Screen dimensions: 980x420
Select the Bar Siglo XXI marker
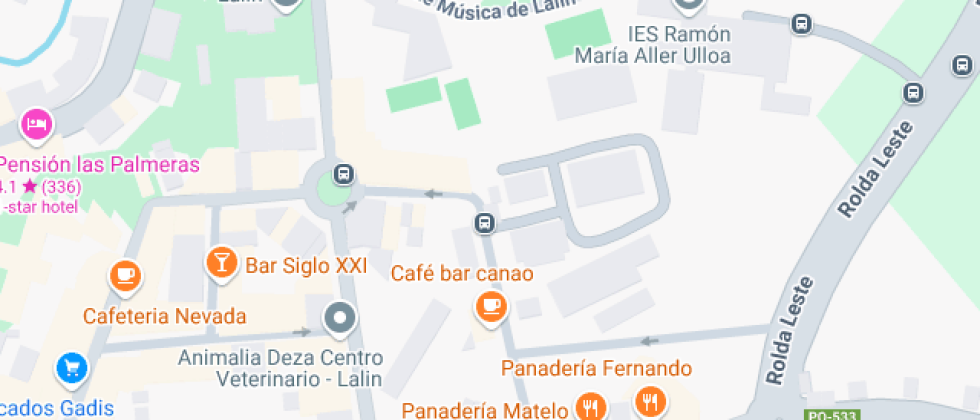pos(219,262)
